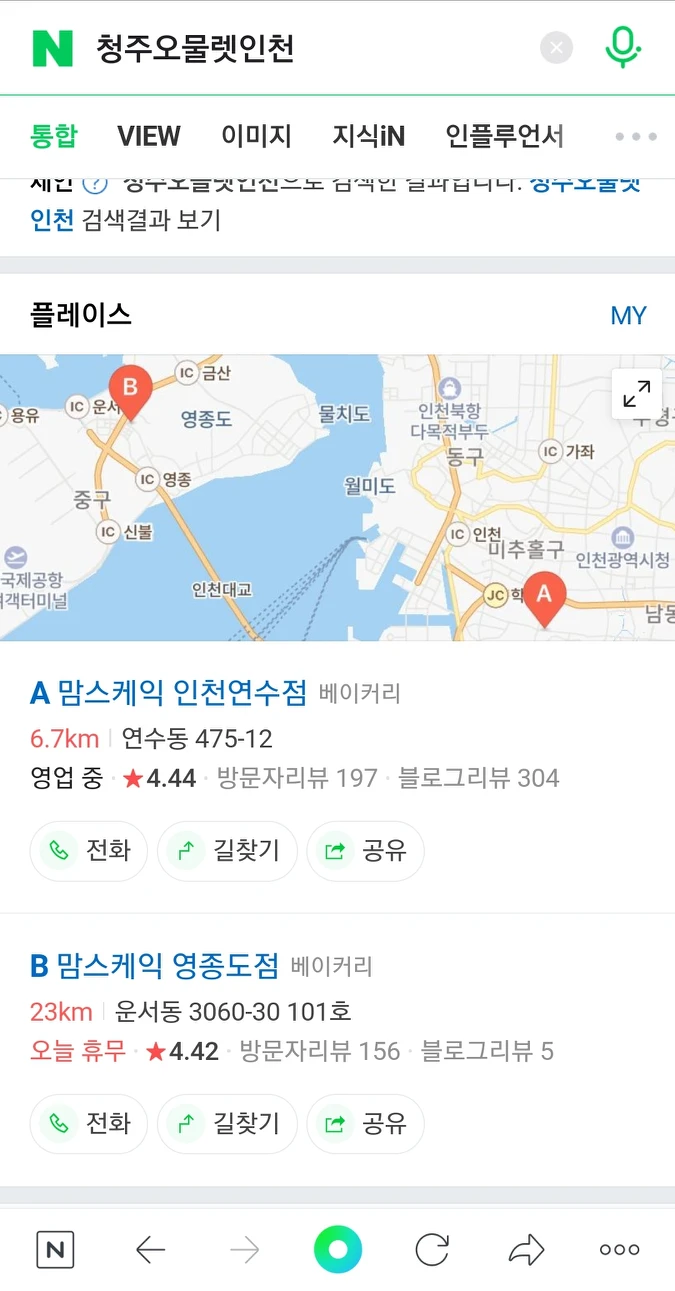Call 맘스케익 영종도점 via 전화 button
The image size is (675, 1291).
[x=89, y=1124]
